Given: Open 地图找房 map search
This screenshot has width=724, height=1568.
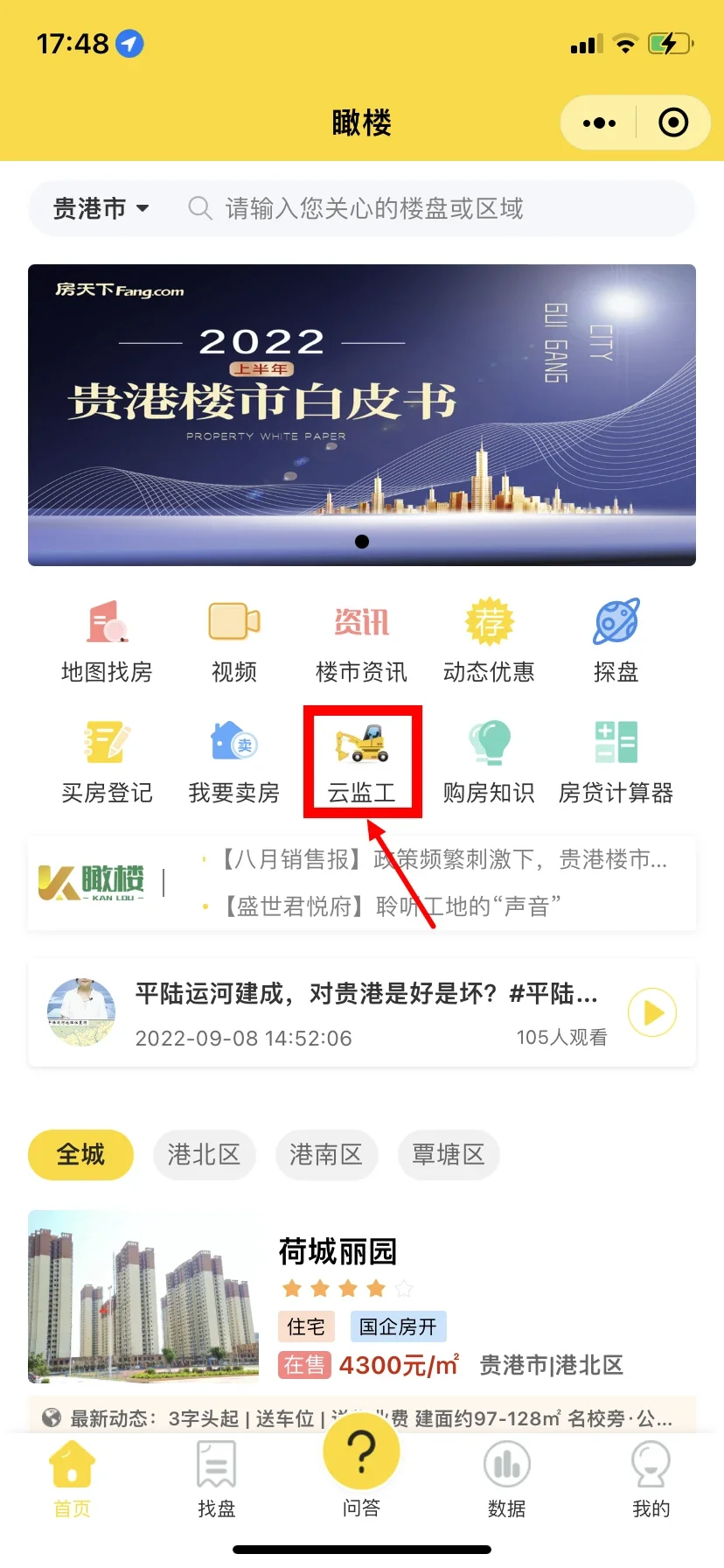Looking at the screenshot, I should tap(107, 640).
